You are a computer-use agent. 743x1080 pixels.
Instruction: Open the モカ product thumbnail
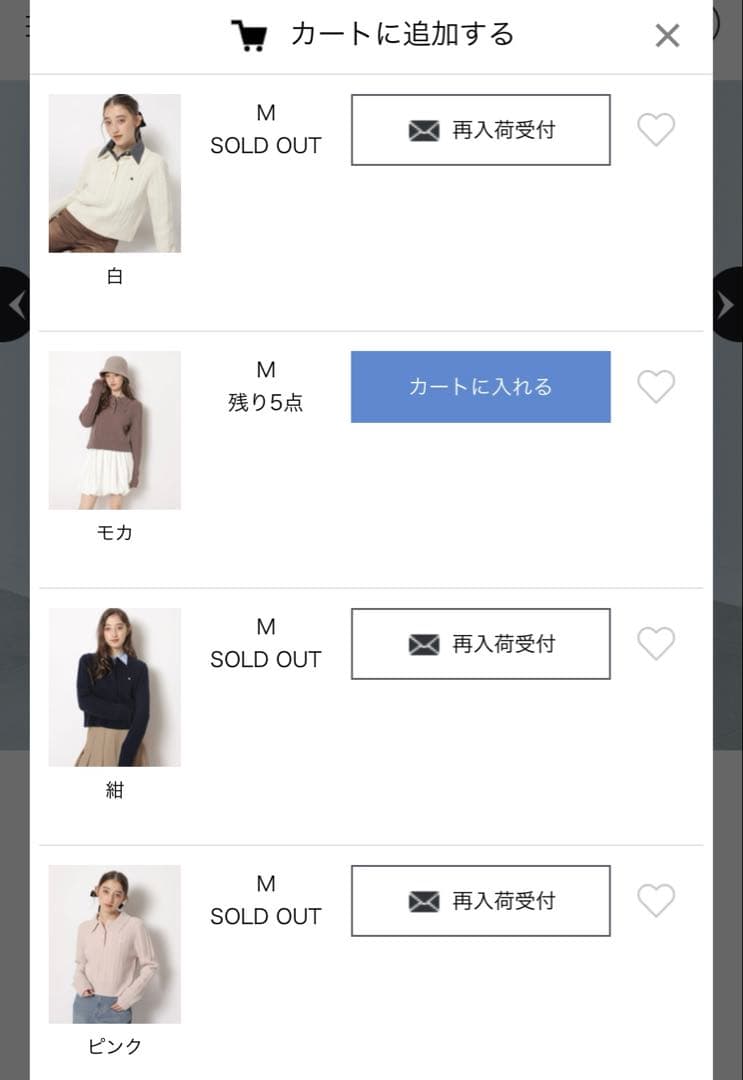[114, 429]
